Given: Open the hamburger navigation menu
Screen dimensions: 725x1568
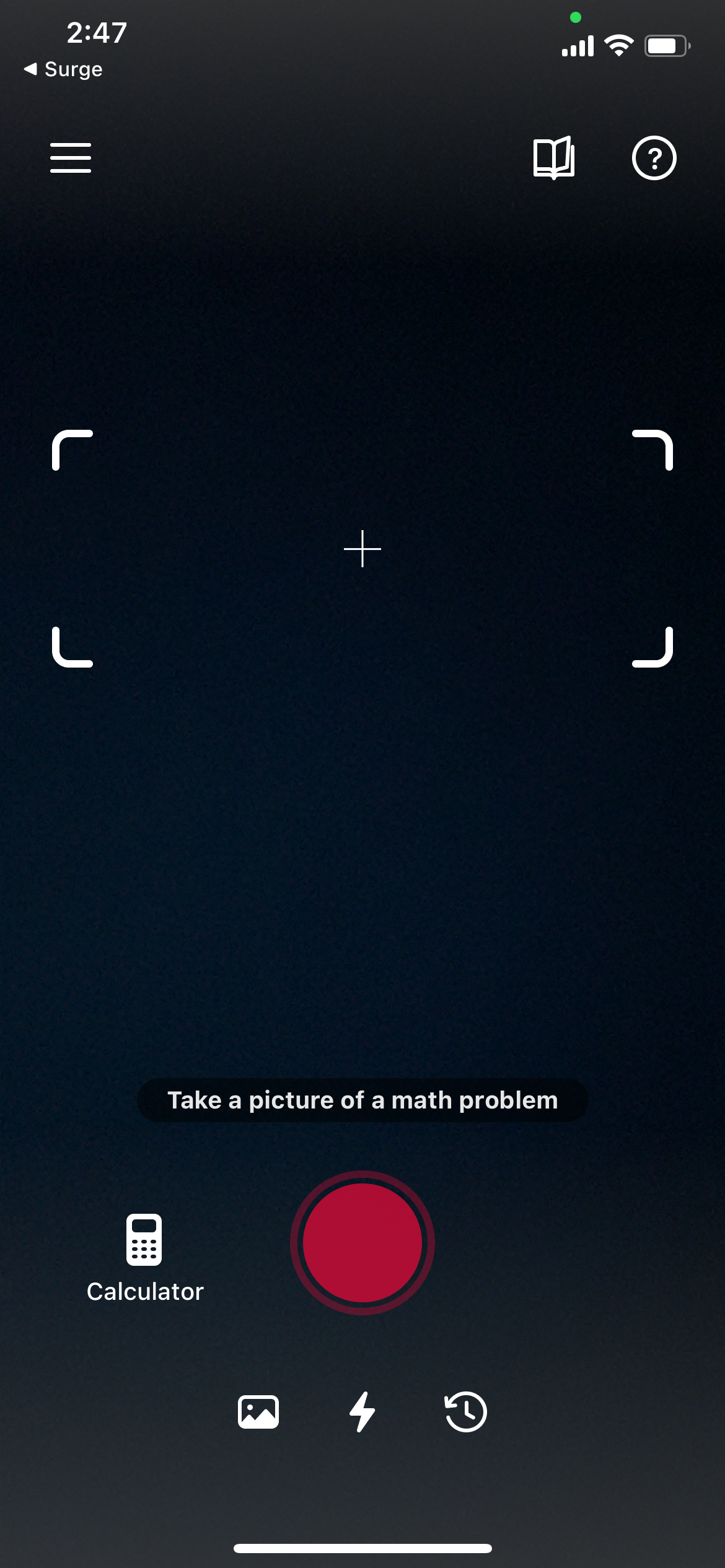Looking at the screenshot, I should [70, 157].
